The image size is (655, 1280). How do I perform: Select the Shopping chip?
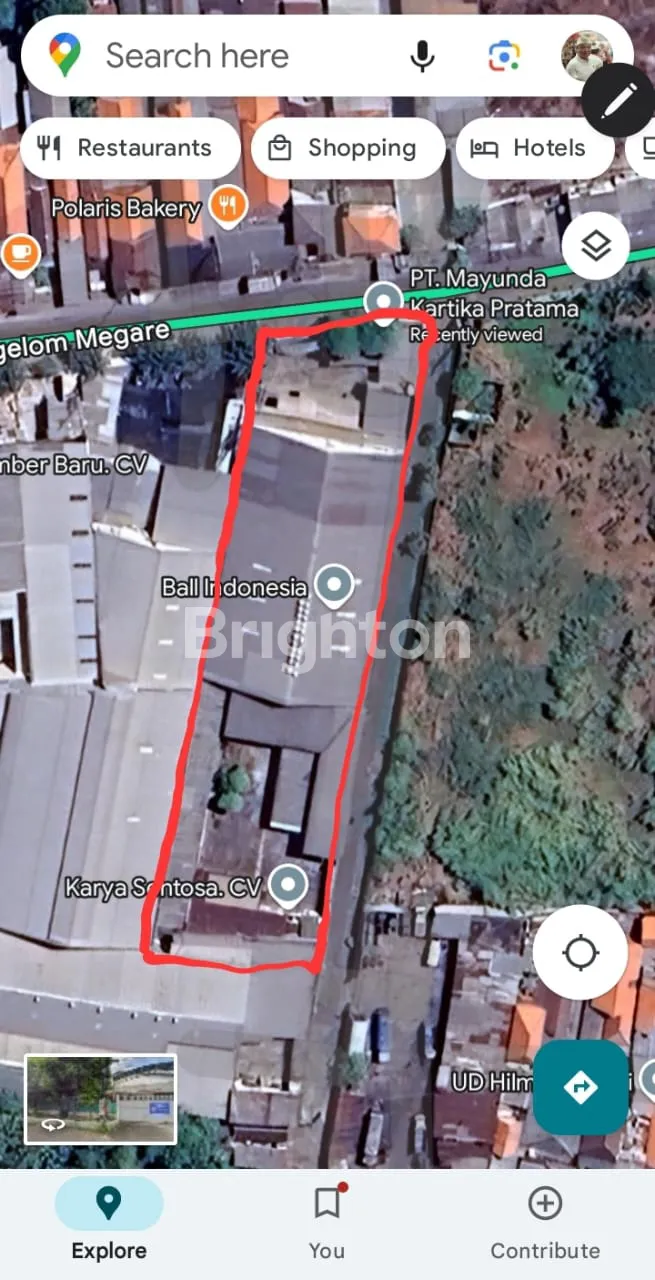346,149
